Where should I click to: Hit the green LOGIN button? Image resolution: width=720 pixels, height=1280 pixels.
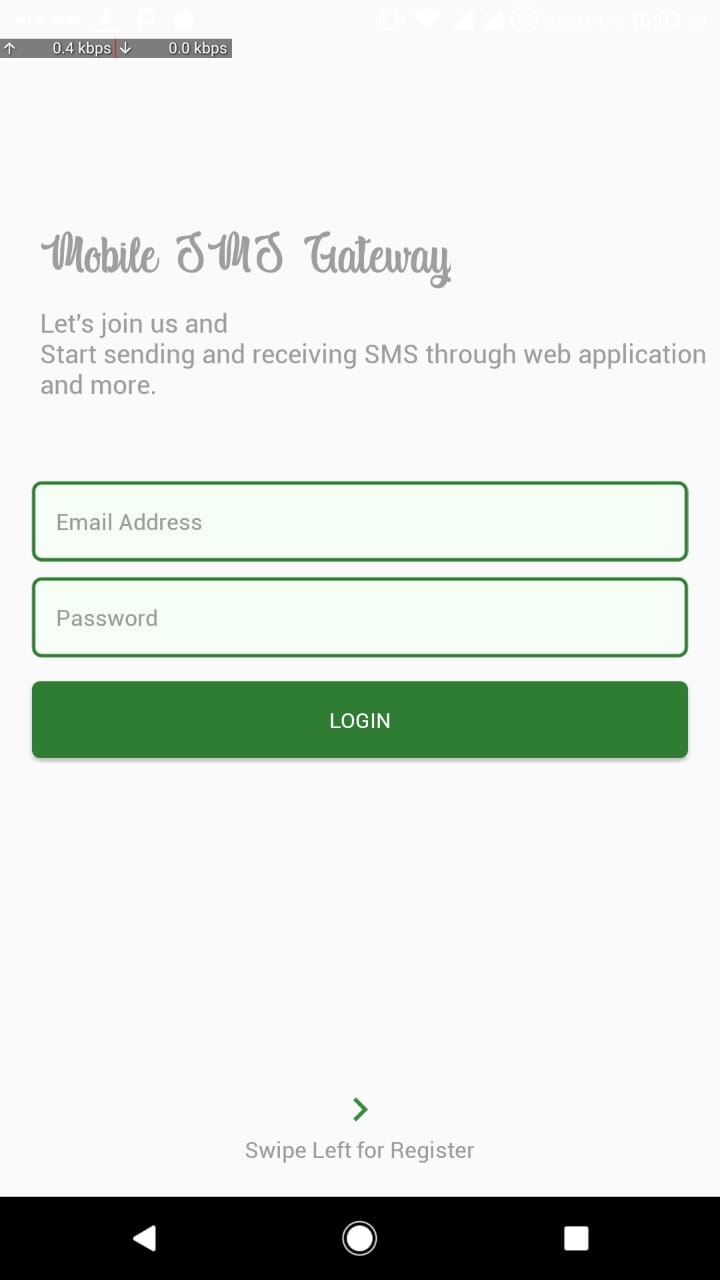360,720
